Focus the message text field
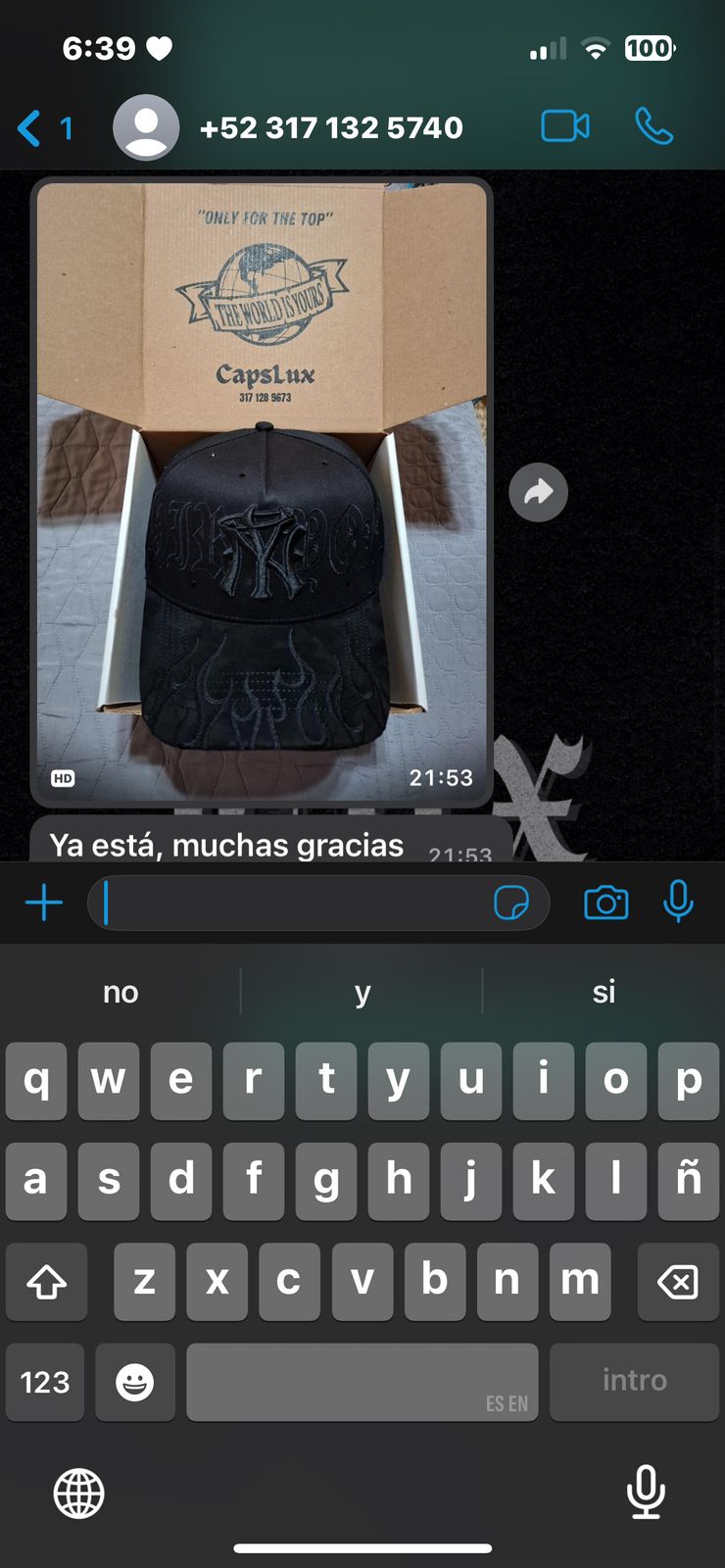Viewport: 725px width, 1568px height. click(x=294, y=903)
